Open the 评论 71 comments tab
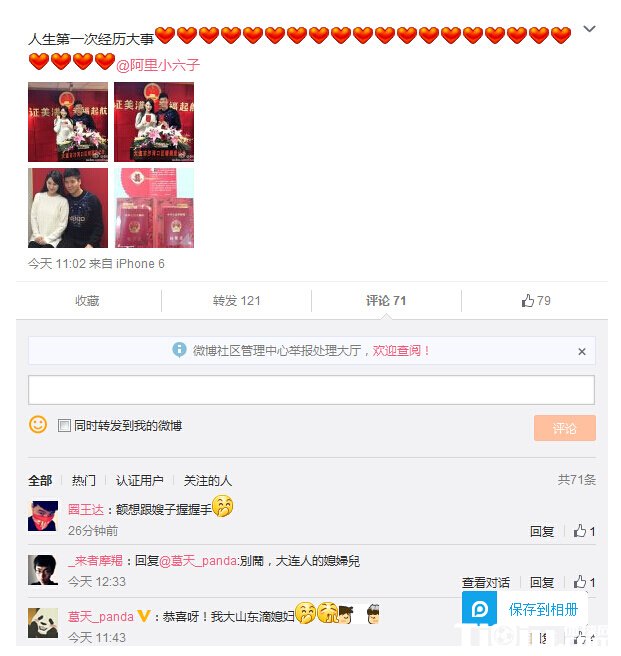The image size is (621, 656). tap(386, 301)
